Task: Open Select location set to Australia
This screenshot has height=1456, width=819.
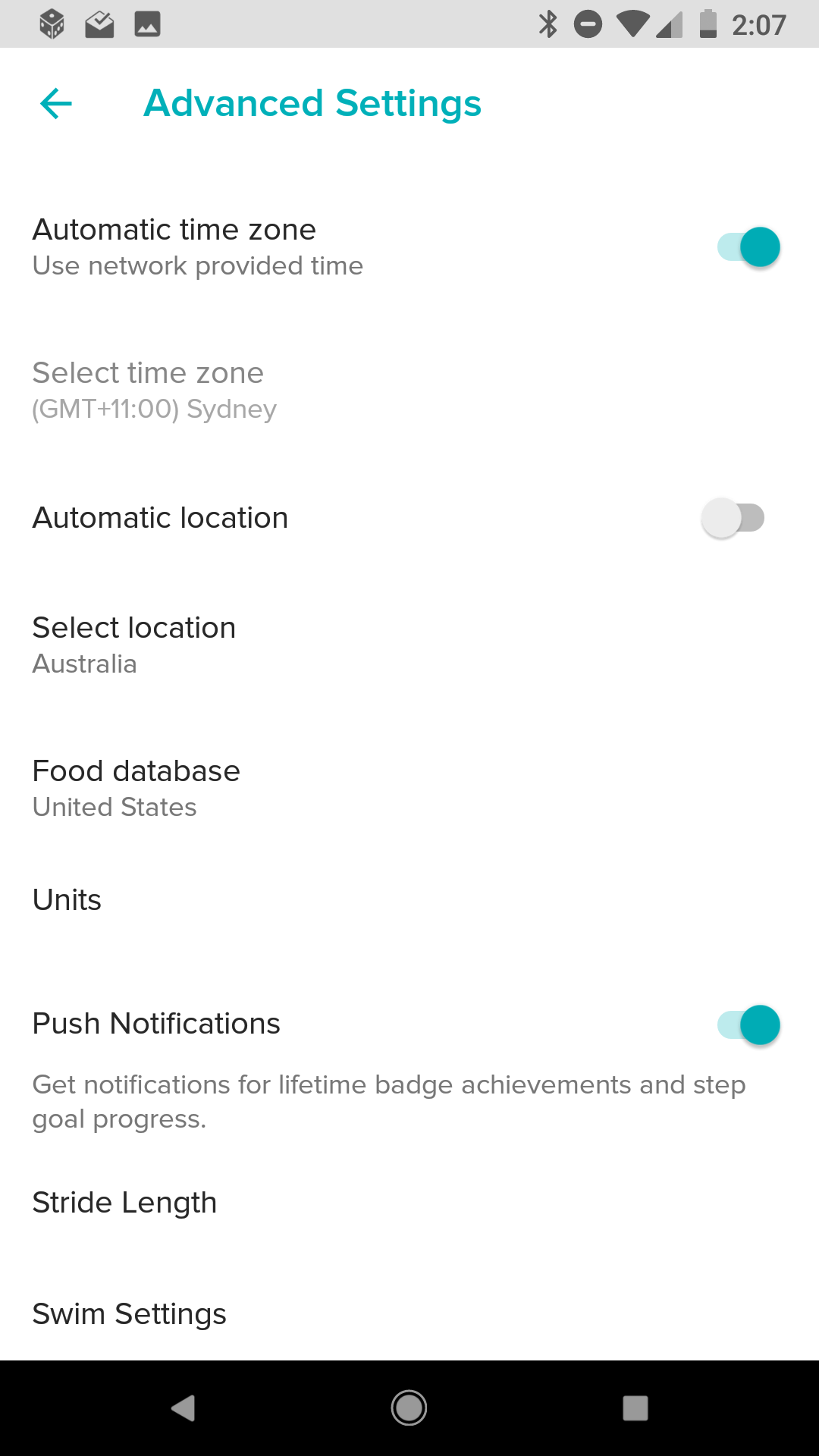Action: point(409,645)
